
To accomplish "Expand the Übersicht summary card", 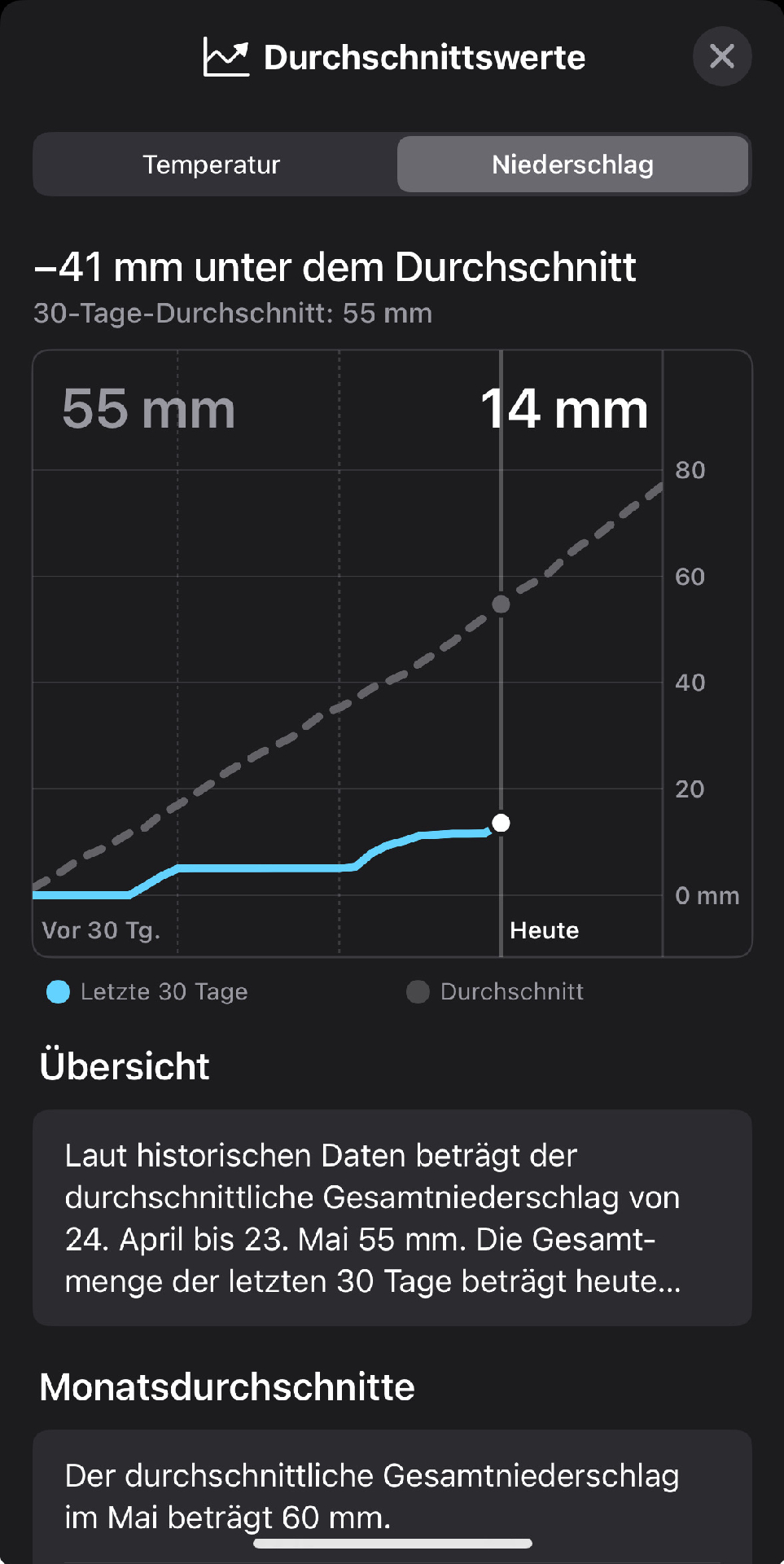I will click(392, 1217).
